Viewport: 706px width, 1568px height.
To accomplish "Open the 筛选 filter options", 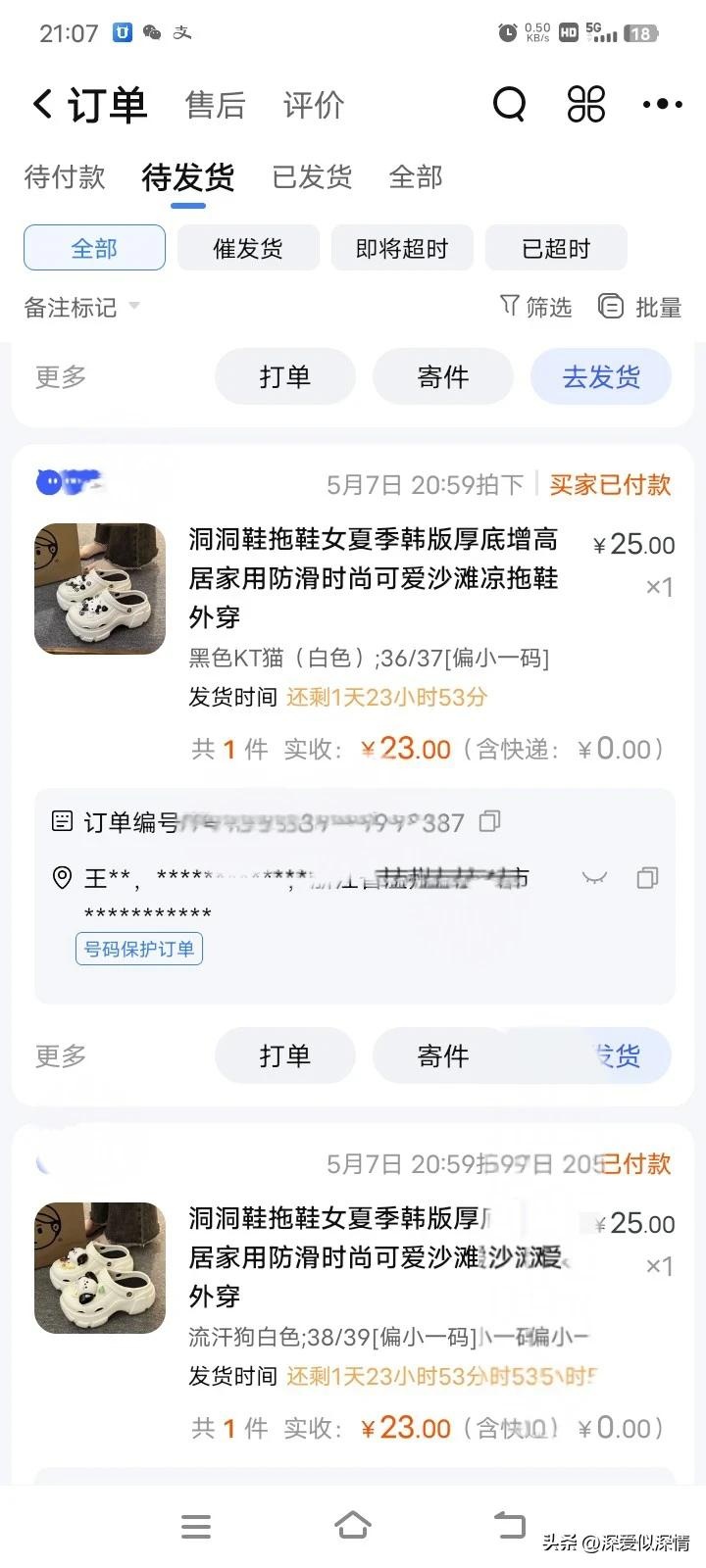I will [535, 308].
